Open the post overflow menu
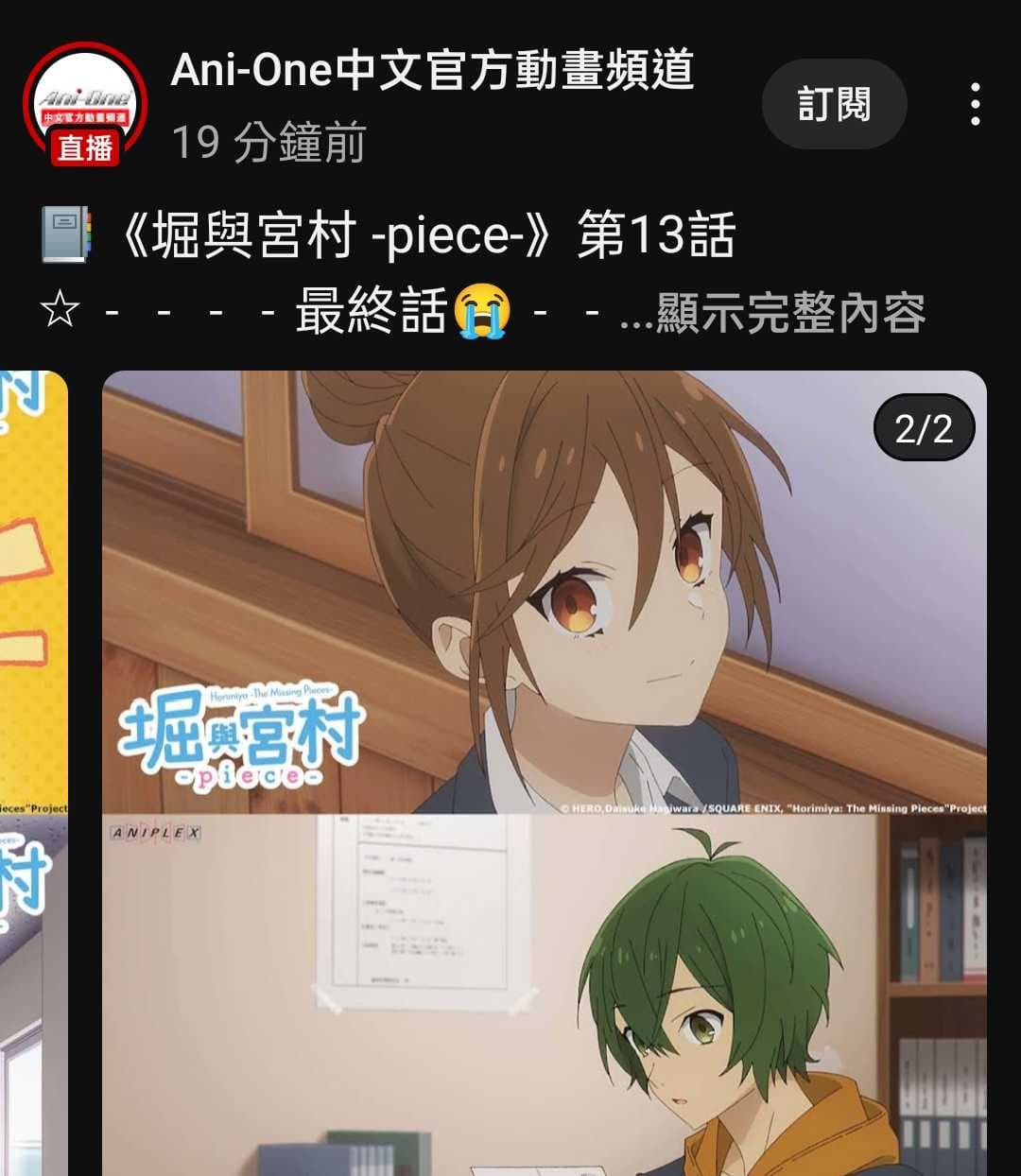Image resolution: width=1021 pixels, height=1176 pixels. (x=975, y=104)
